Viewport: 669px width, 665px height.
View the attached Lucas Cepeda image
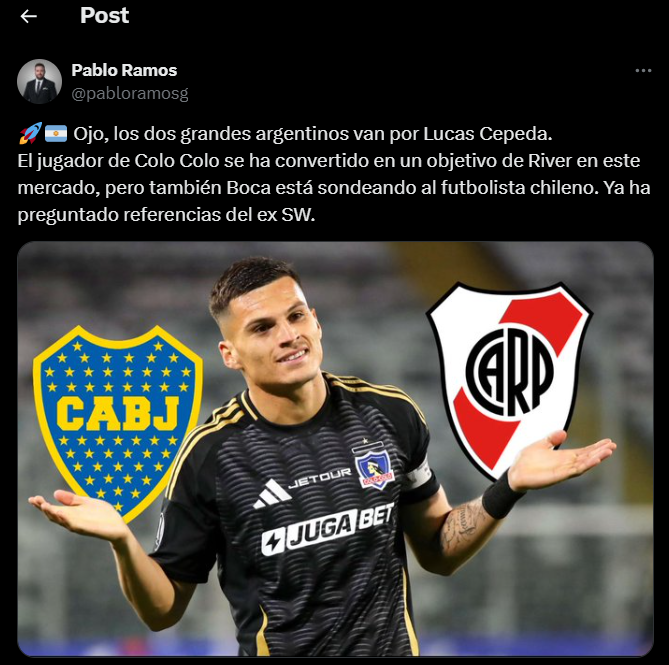[x=334, y=448]
